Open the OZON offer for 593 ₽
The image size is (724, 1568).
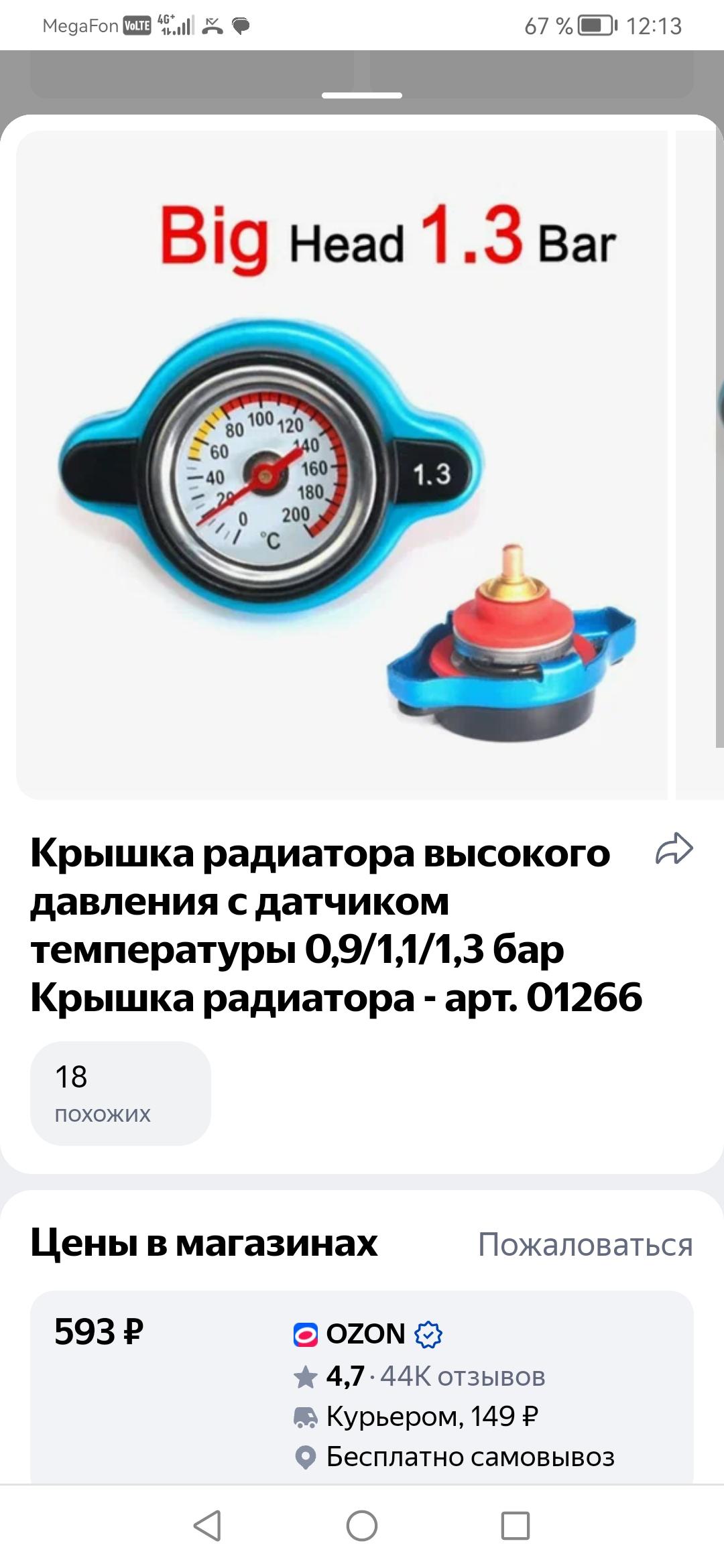pos(362,1387)
